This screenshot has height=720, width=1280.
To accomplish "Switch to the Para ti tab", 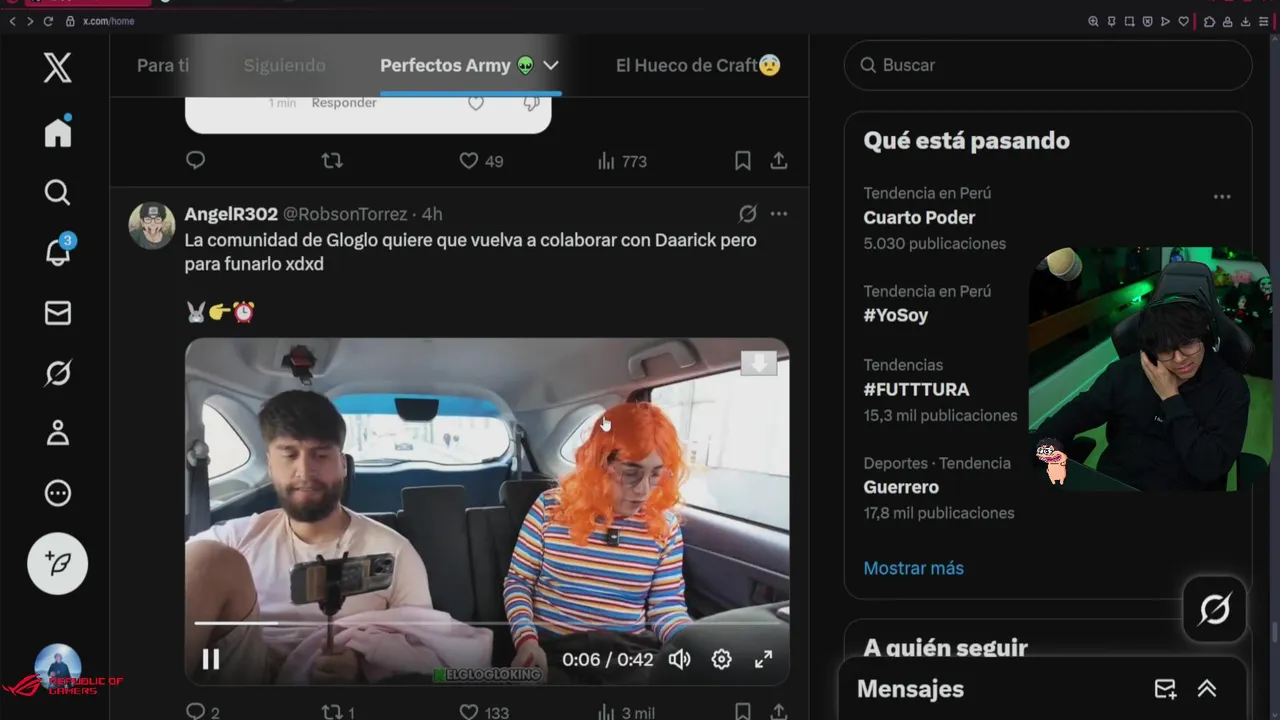I will click(162, 65).
